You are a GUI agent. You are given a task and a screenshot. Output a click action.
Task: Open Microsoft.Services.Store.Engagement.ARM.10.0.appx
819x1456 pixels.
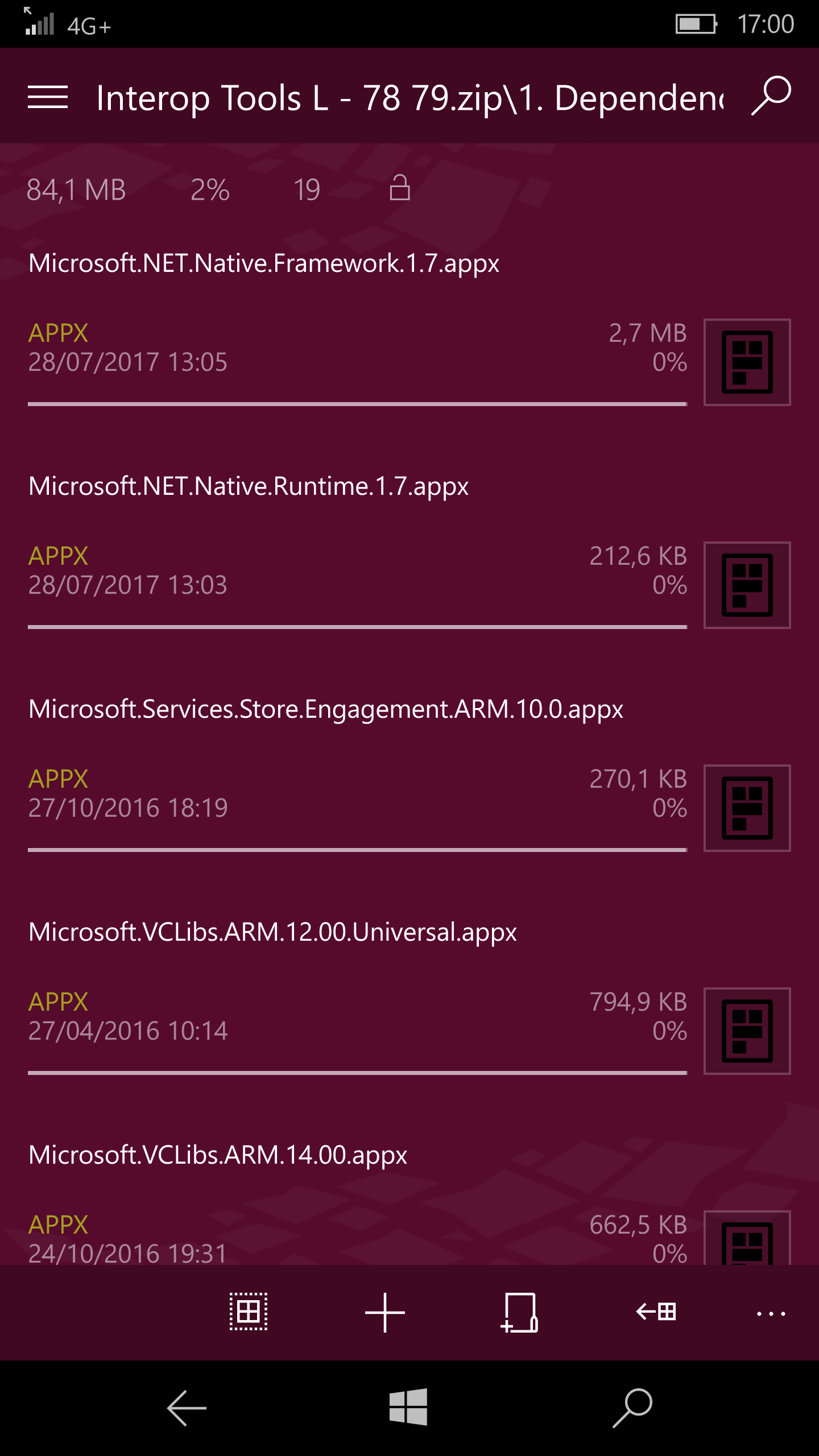click(325, 710)
